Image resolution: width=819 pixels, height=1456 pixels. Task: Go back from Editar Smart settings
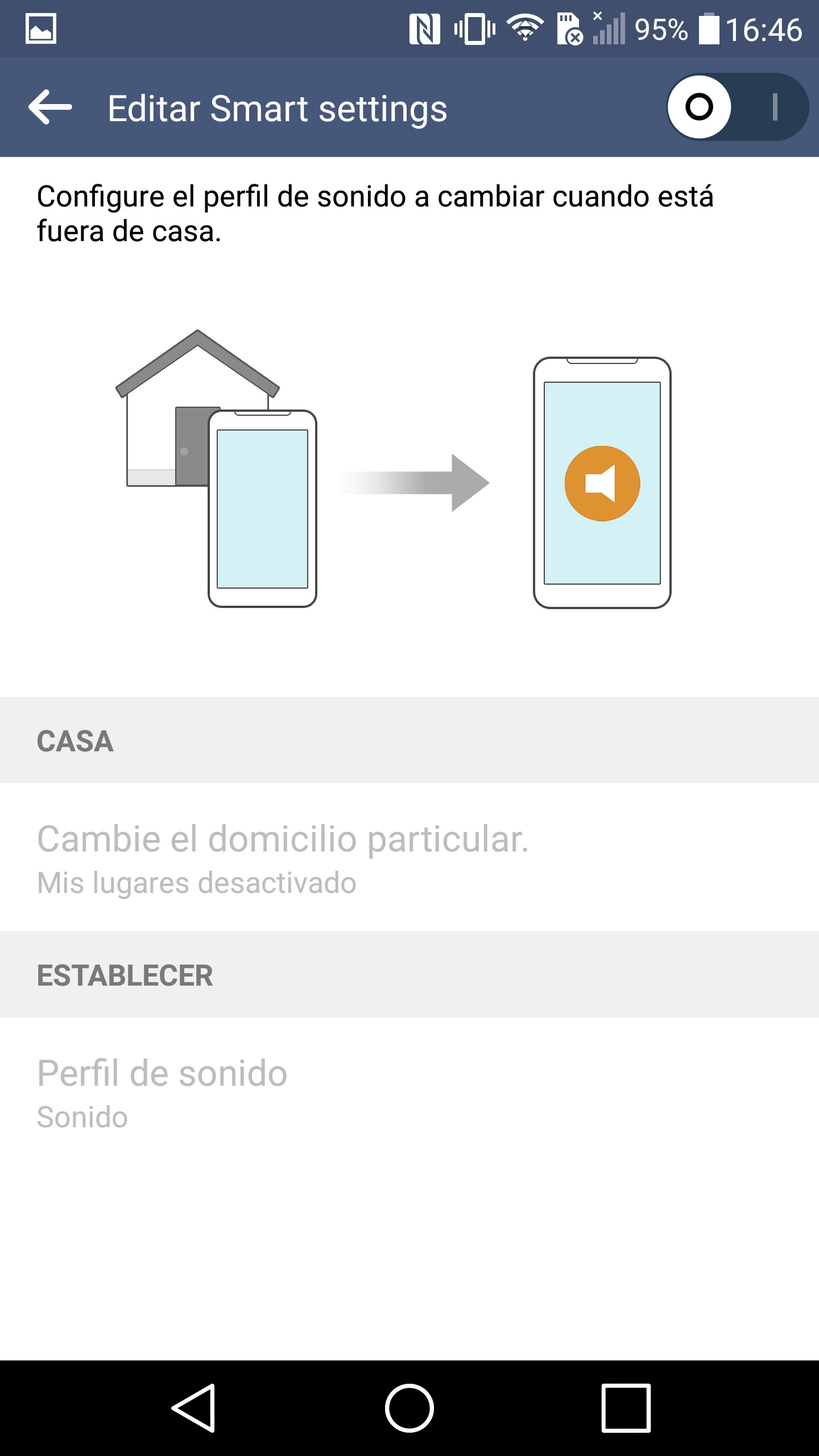tap(50, 107)
